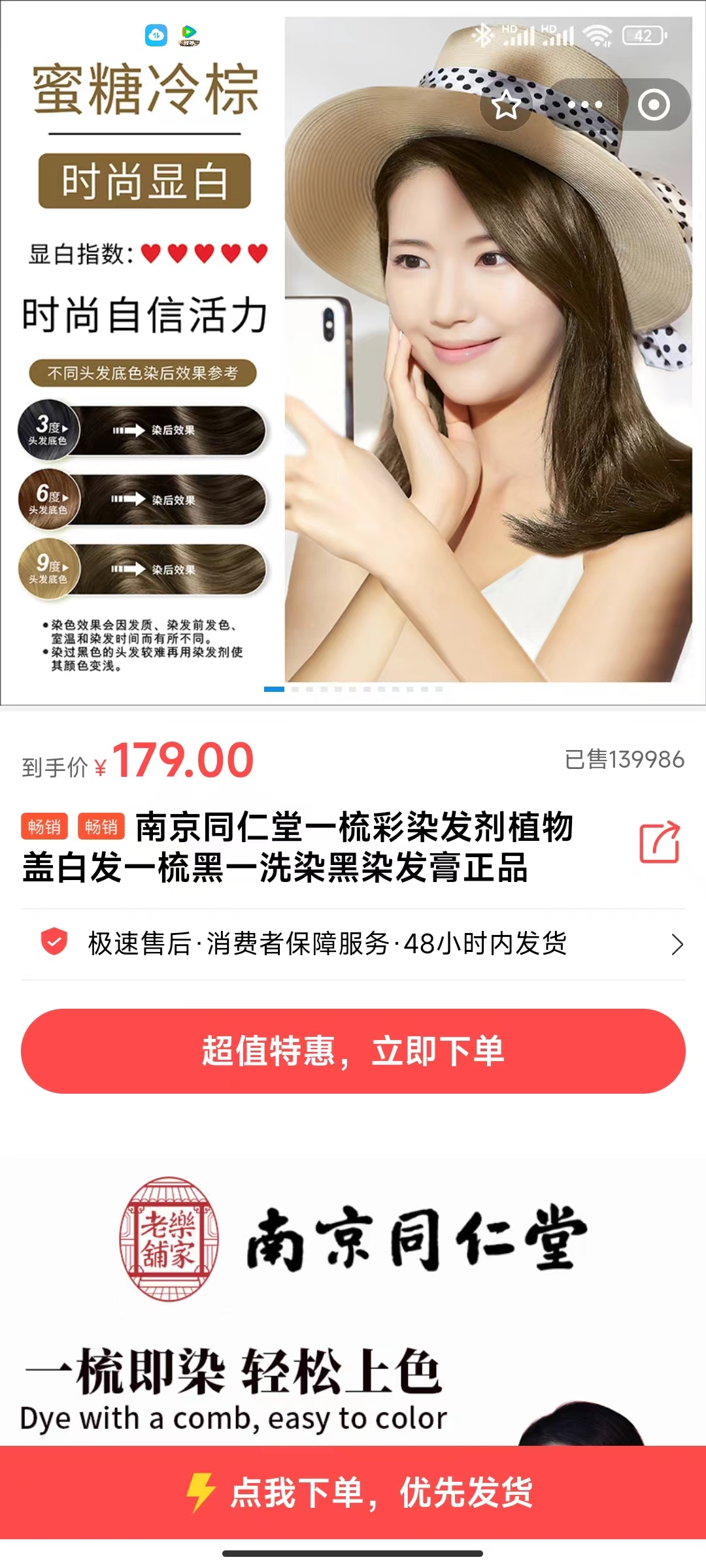Screen dimensions: 706x1568
Task: Close the mini program with circle button
Action: (x=654, y=105)
